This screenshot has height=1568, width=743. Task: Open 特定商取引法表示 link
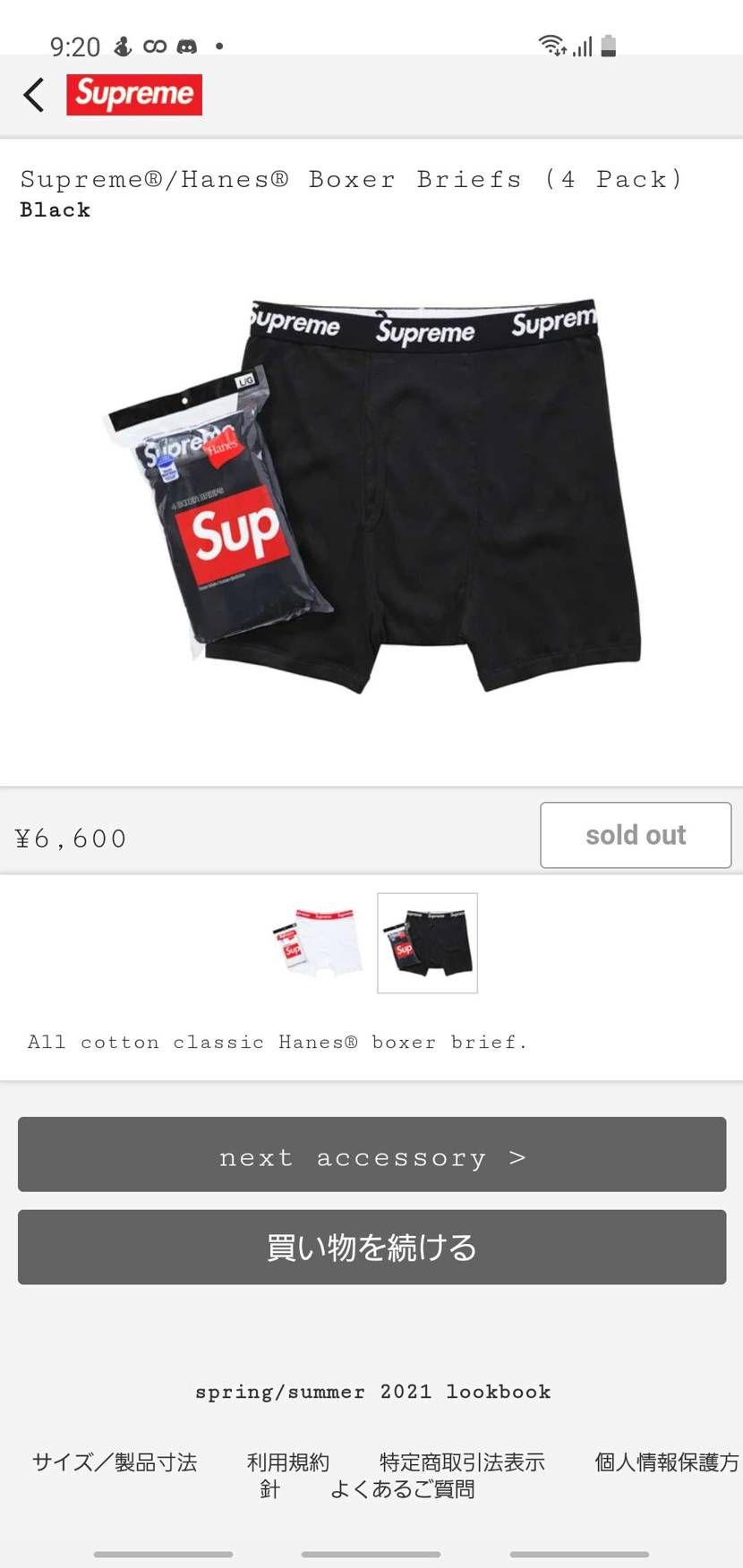(462, 1462)
